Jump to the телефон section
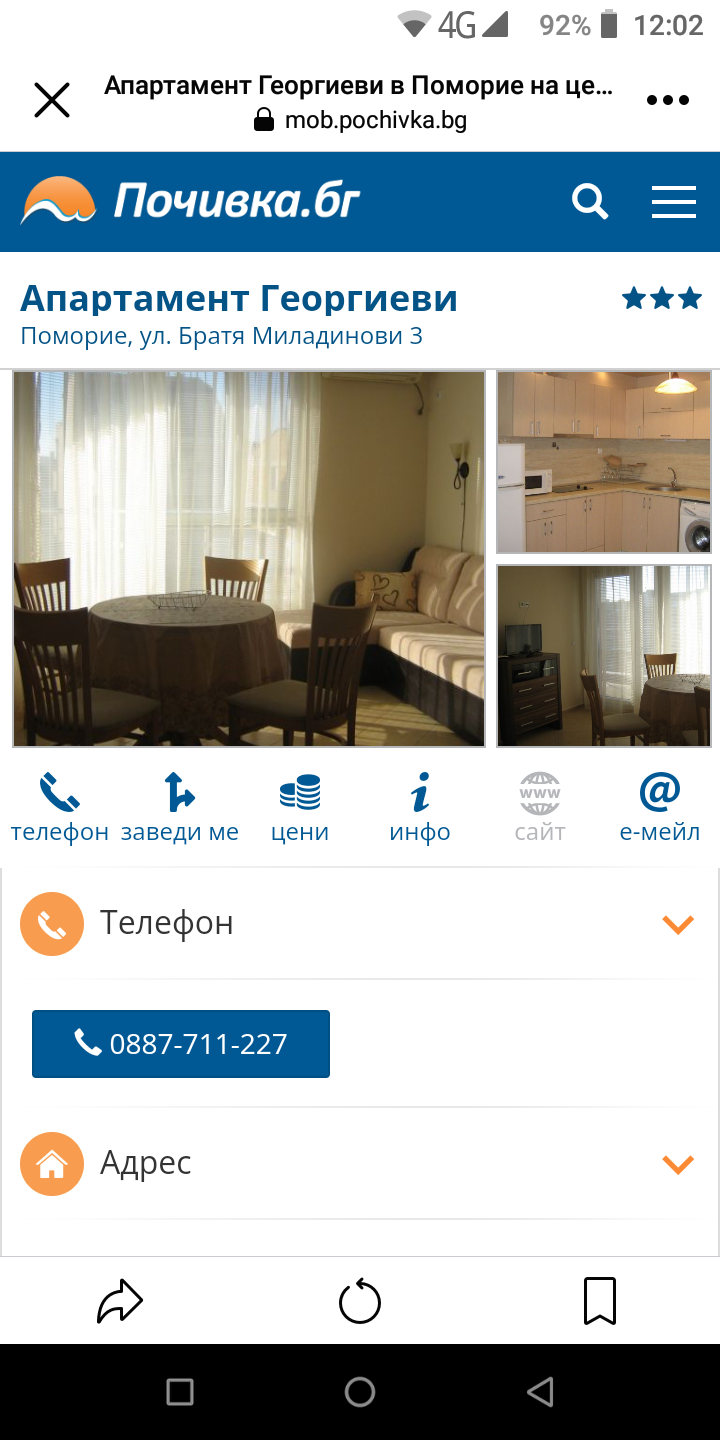Viewport: 720px width, 1440px height. coord(60,807)
